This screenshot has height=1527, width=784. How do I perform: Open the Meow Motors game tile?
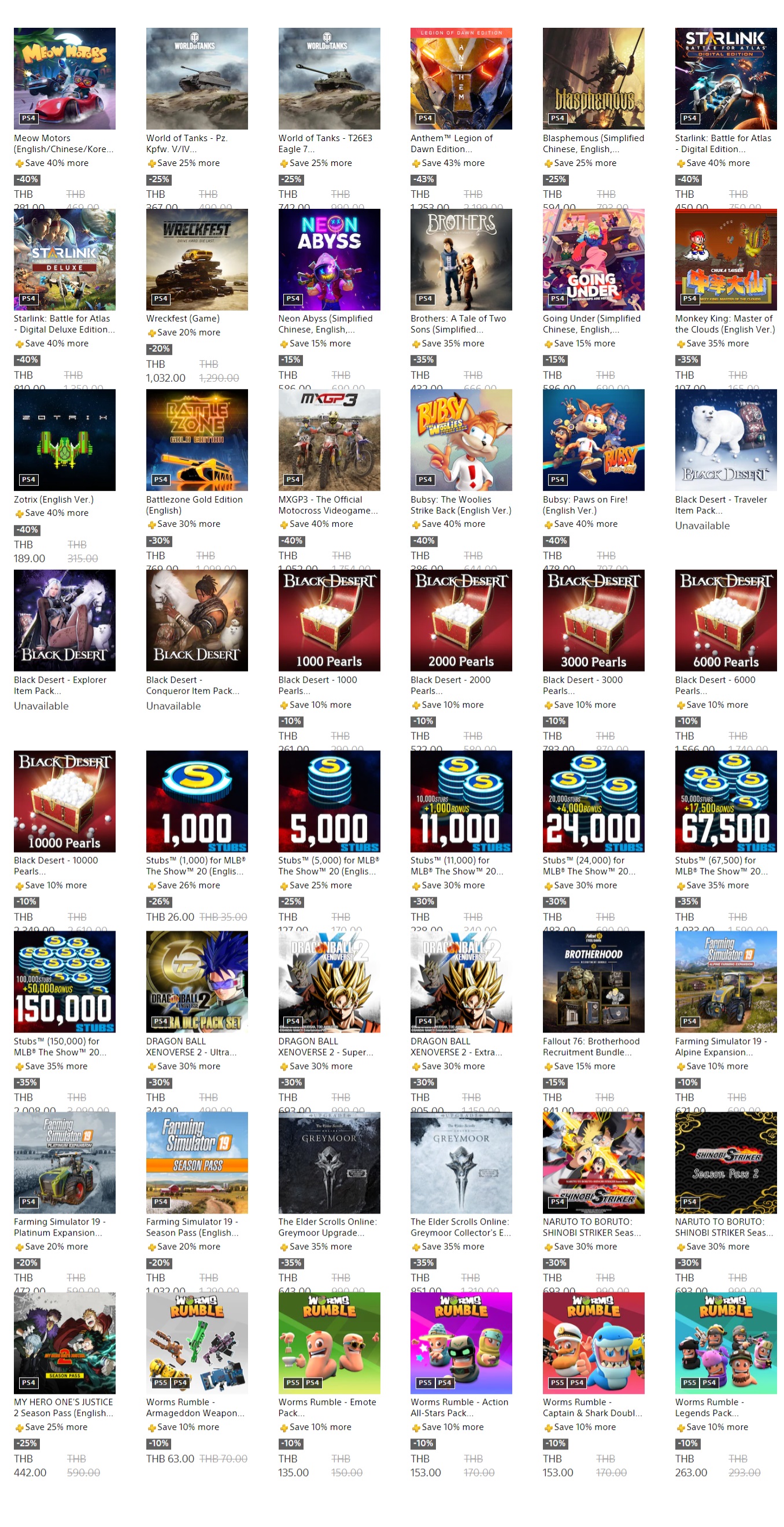tap(64, 78)
